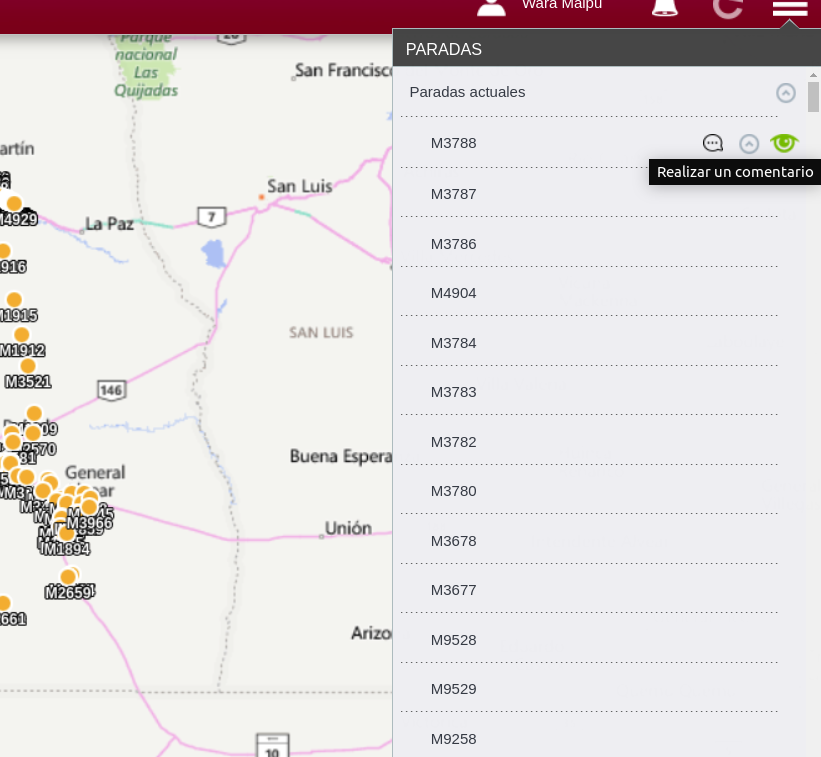Viewport: 821px width, 757px height.
Task: Open the hamburger menu
Action: point(789,8)
